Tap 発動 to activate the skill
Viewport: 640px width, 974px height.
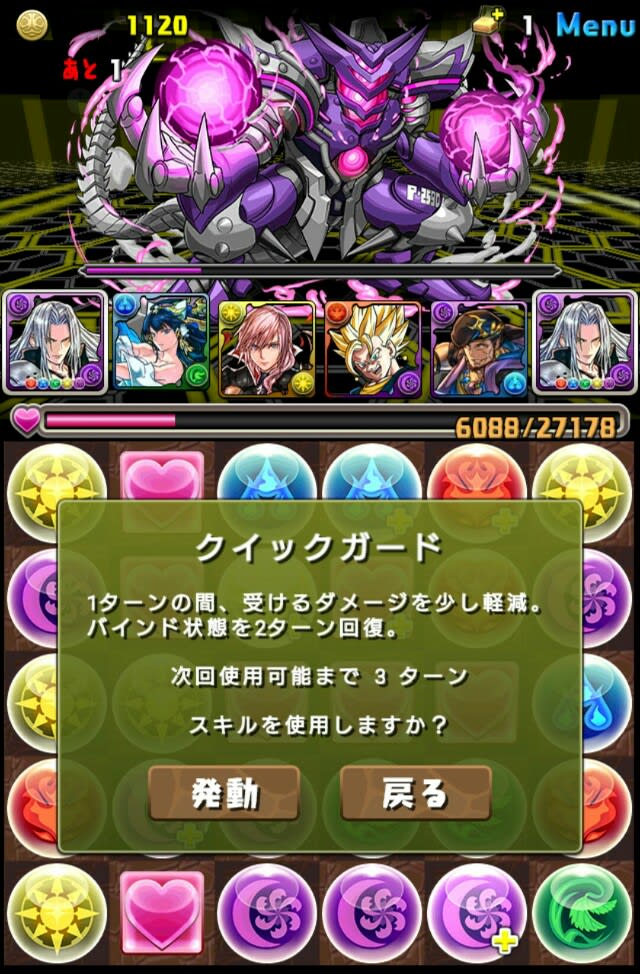224,794
